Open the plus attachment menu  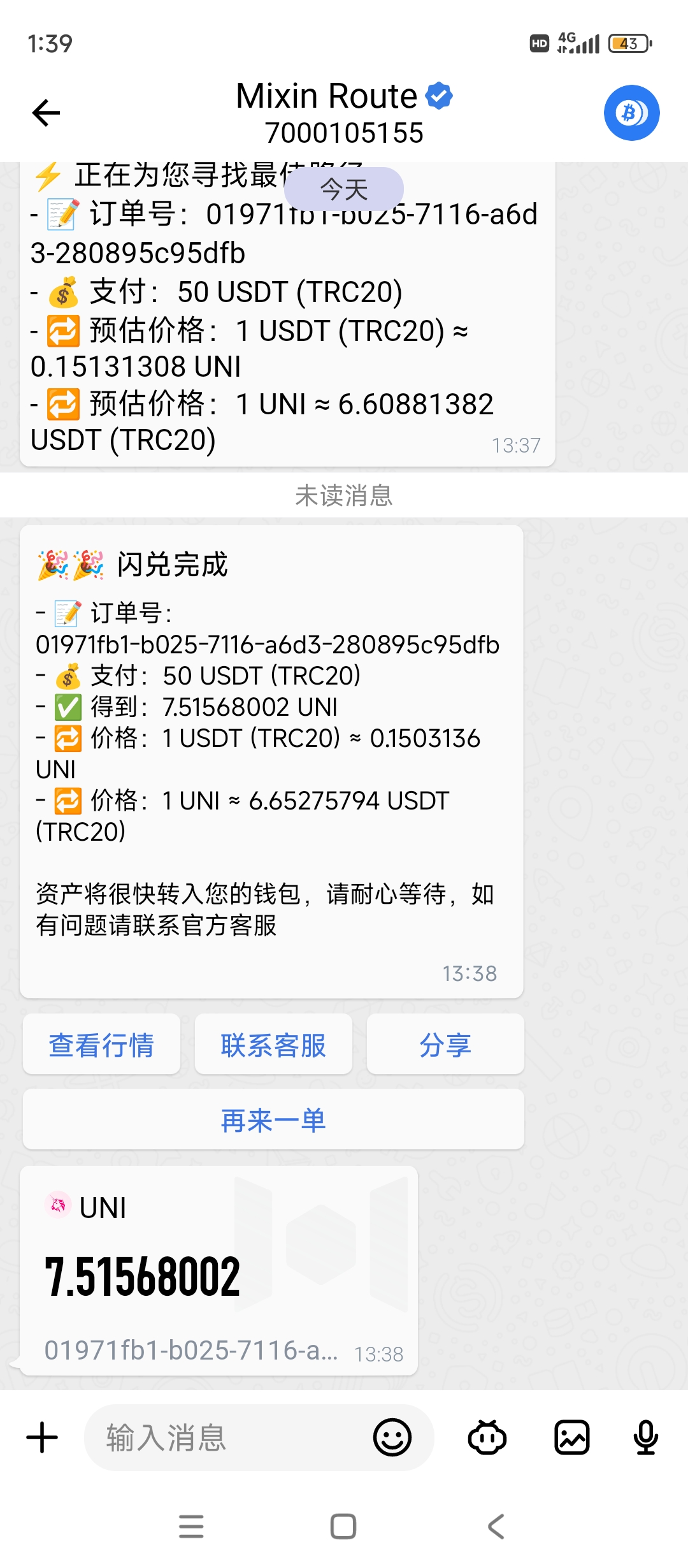[x=43, y=1438]
